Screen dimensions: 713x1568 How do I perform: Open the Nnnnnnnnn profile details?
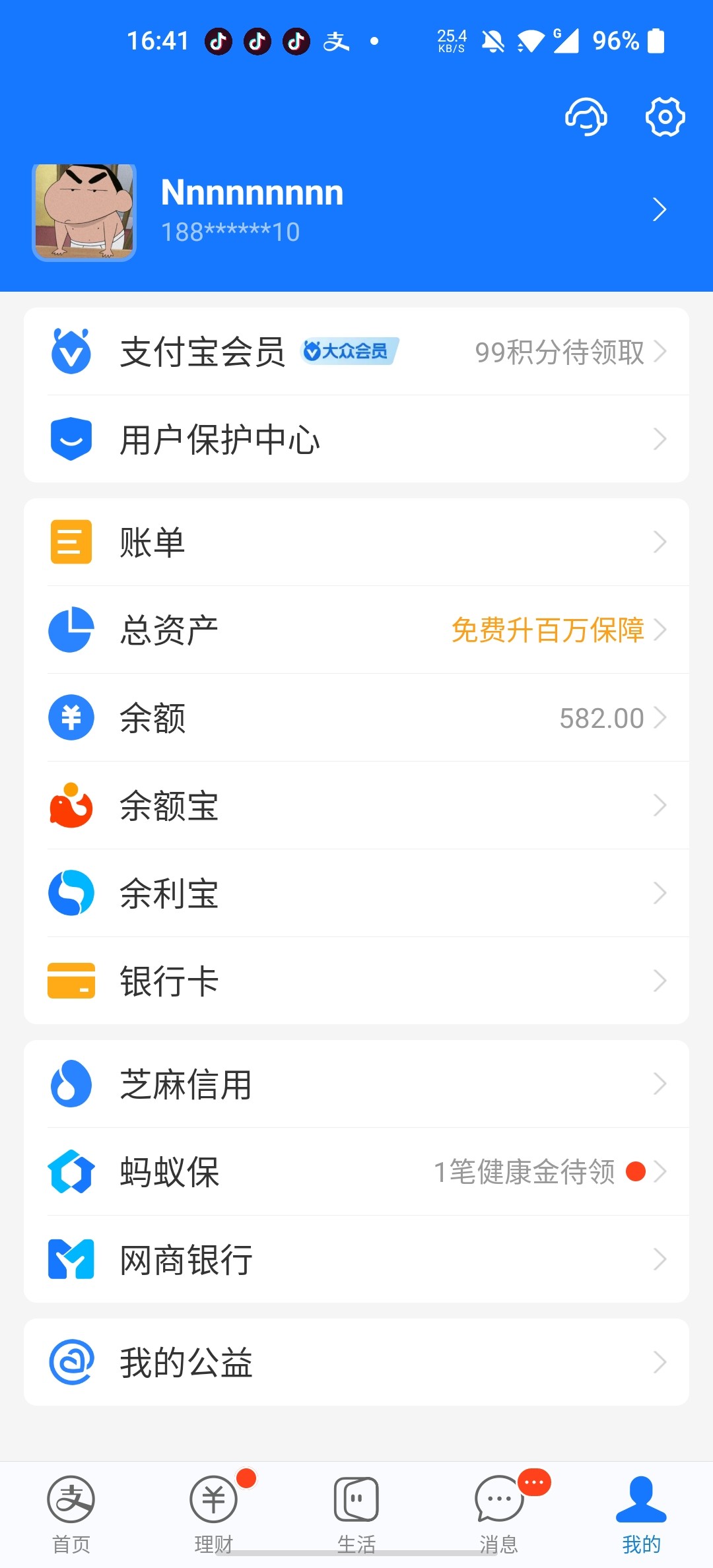(356, 211)
